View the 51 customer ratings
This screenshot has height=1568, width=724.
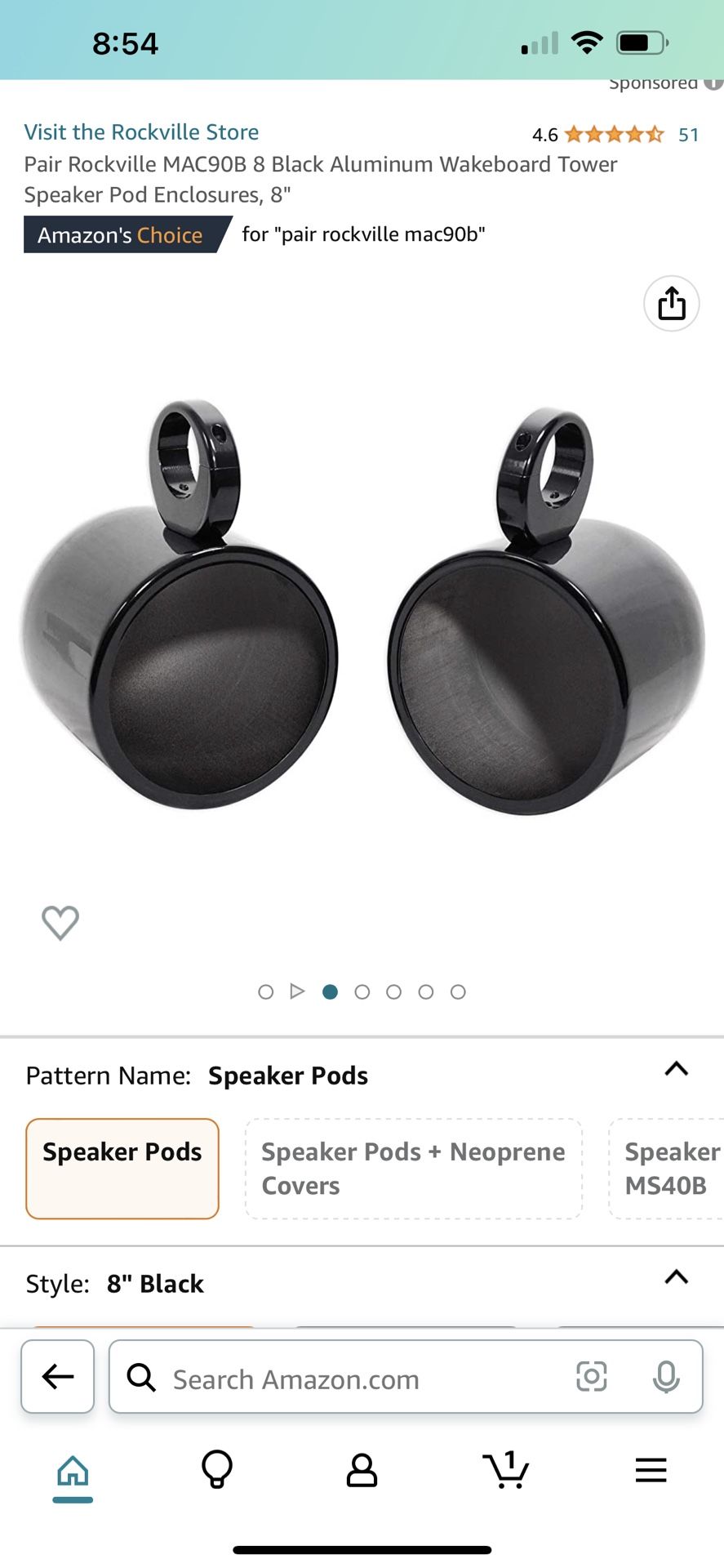click(x=688, y=134)
